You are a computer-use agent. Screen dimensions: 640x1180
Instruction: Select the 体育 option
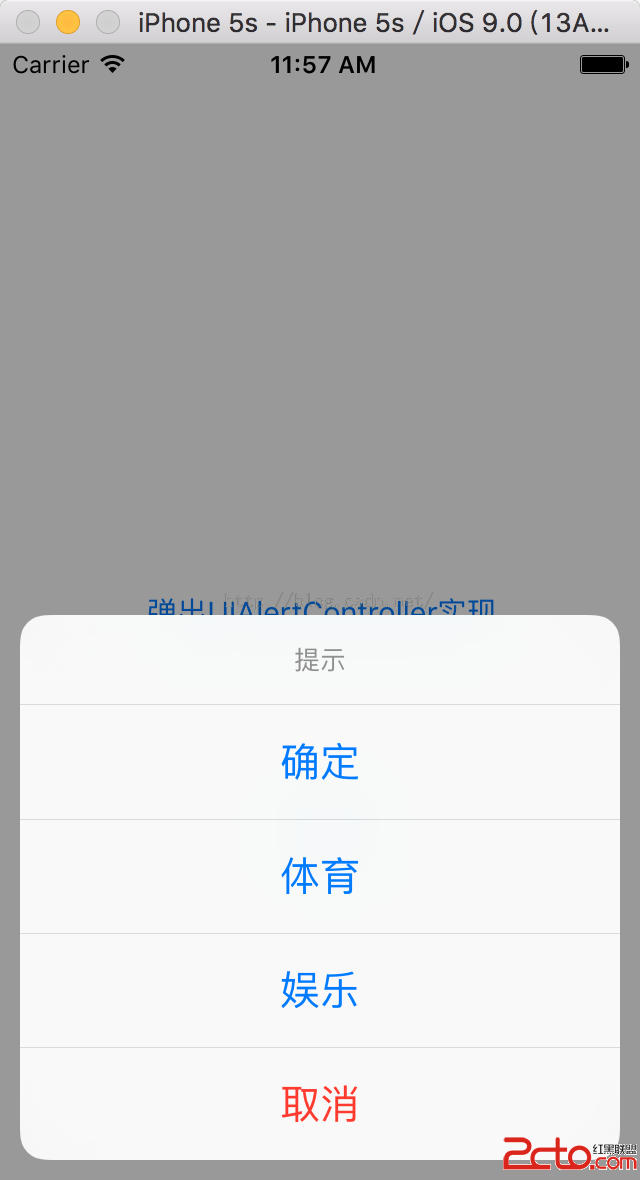point(320,876)
